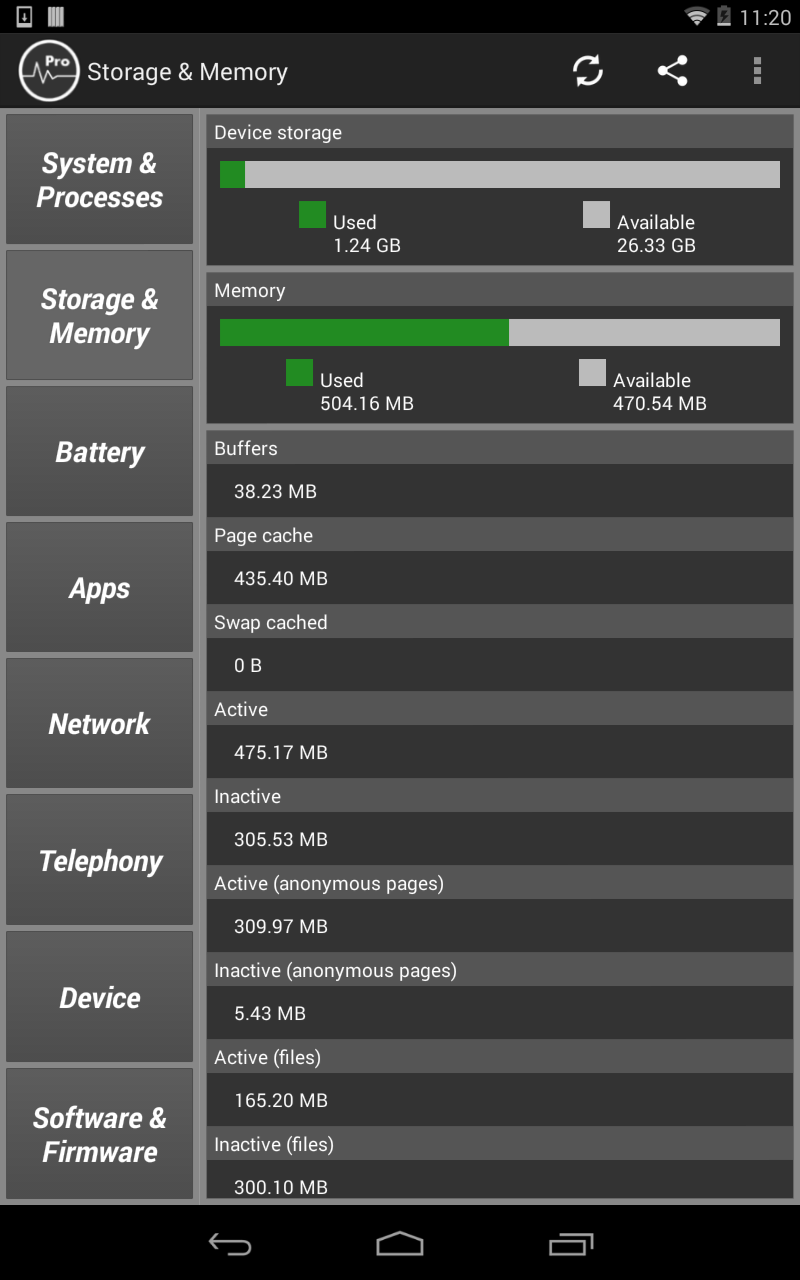800x1280 pixels.
Task: Refresh the storage statistics
Action: click(x=588, y=71)
